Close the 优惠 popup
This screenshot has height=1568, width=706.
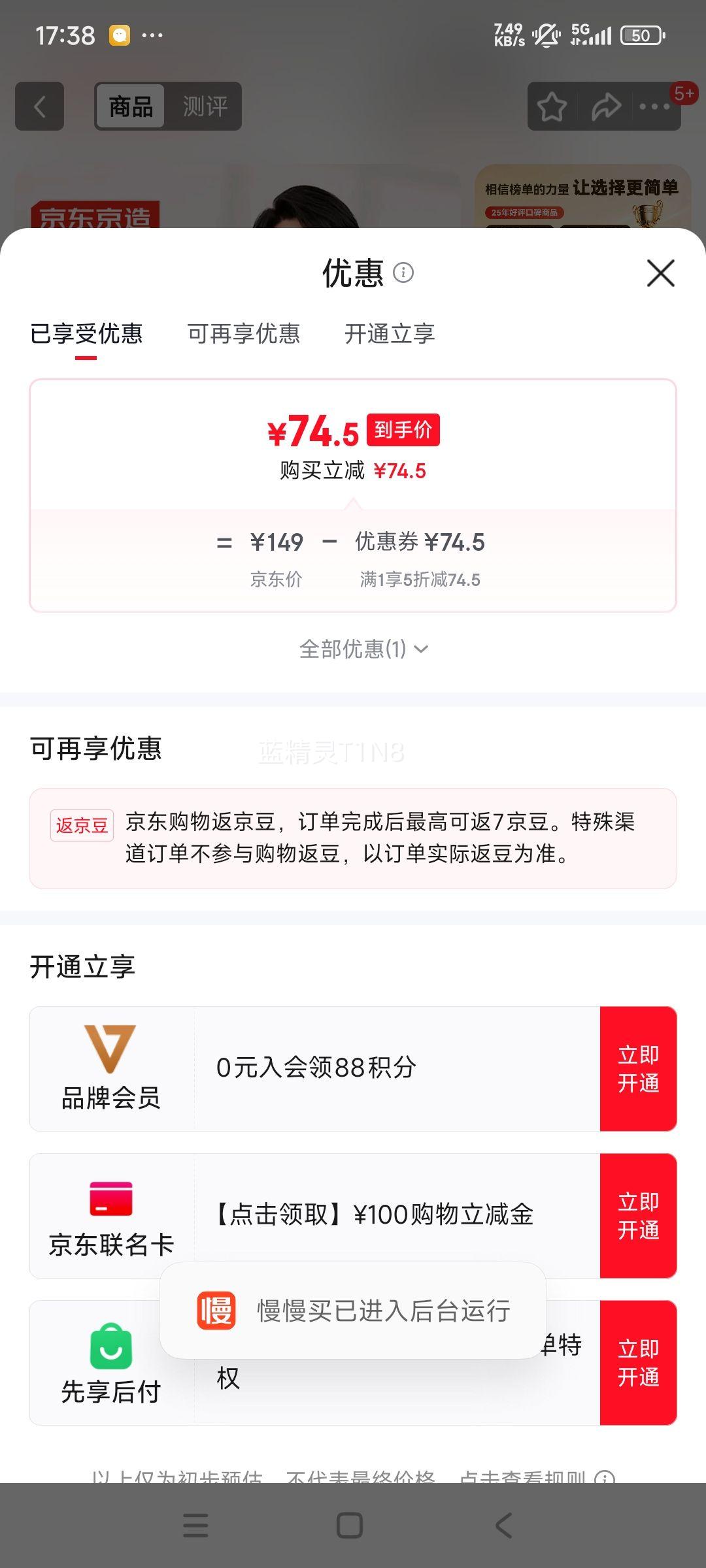pyautogui.click(x=662, y=274)
